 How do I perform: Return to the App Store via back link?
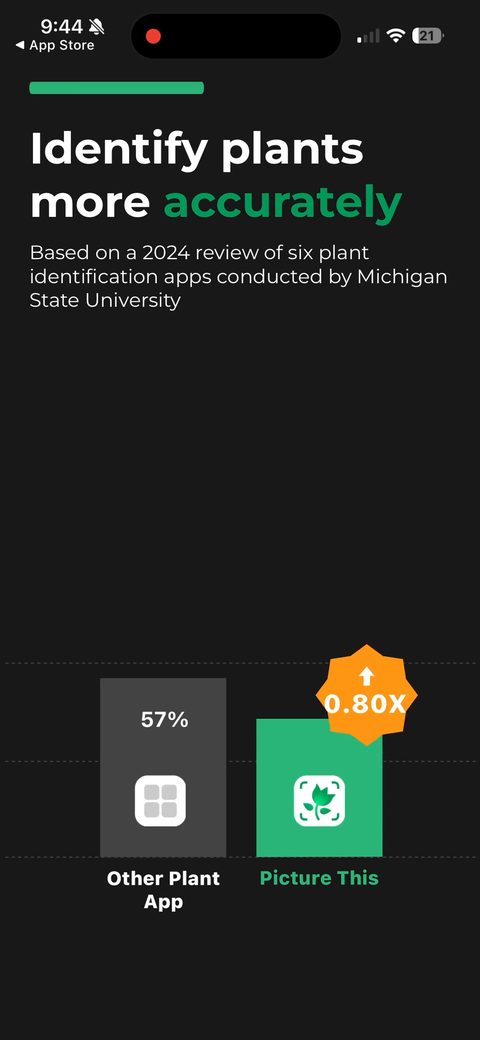55,46
